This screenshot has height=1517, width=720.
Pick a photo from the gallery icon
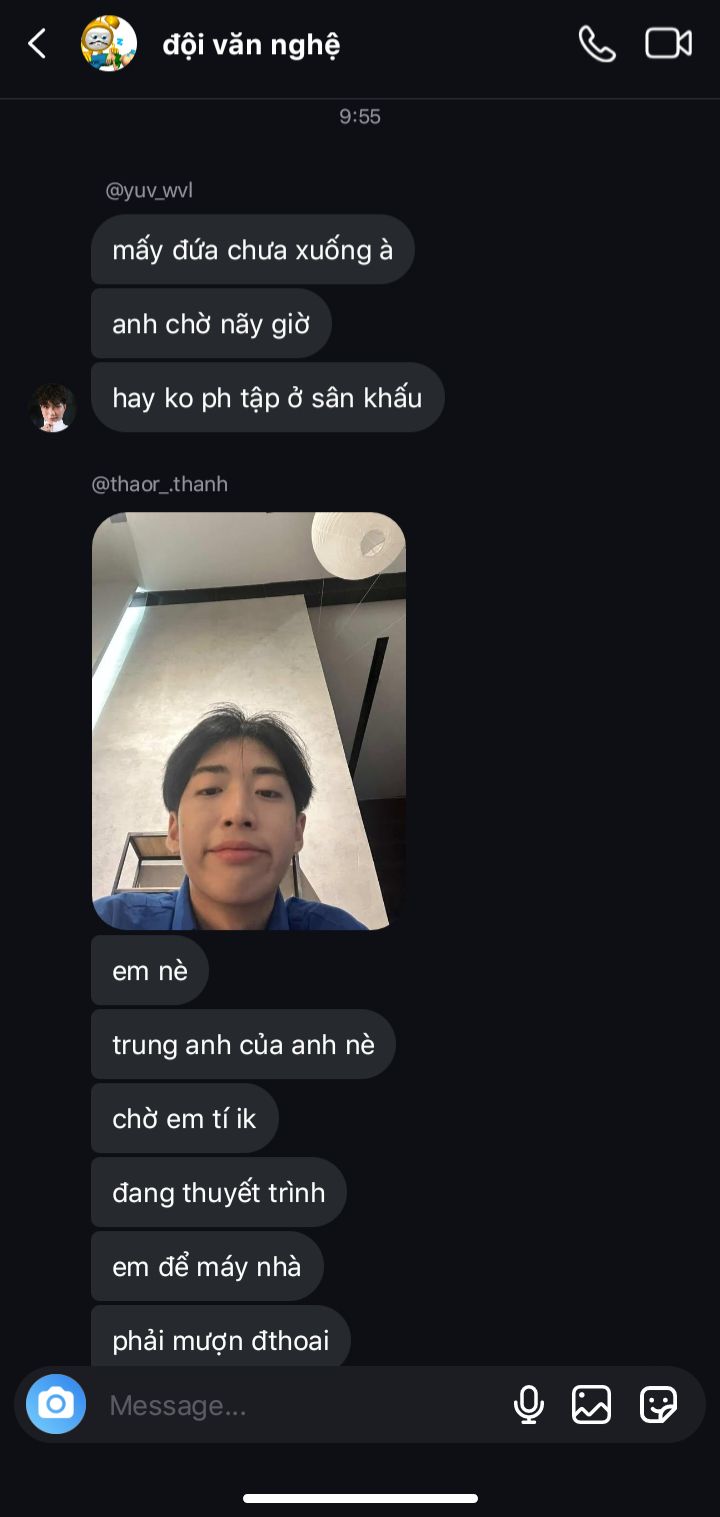(x=591, y=1405)
